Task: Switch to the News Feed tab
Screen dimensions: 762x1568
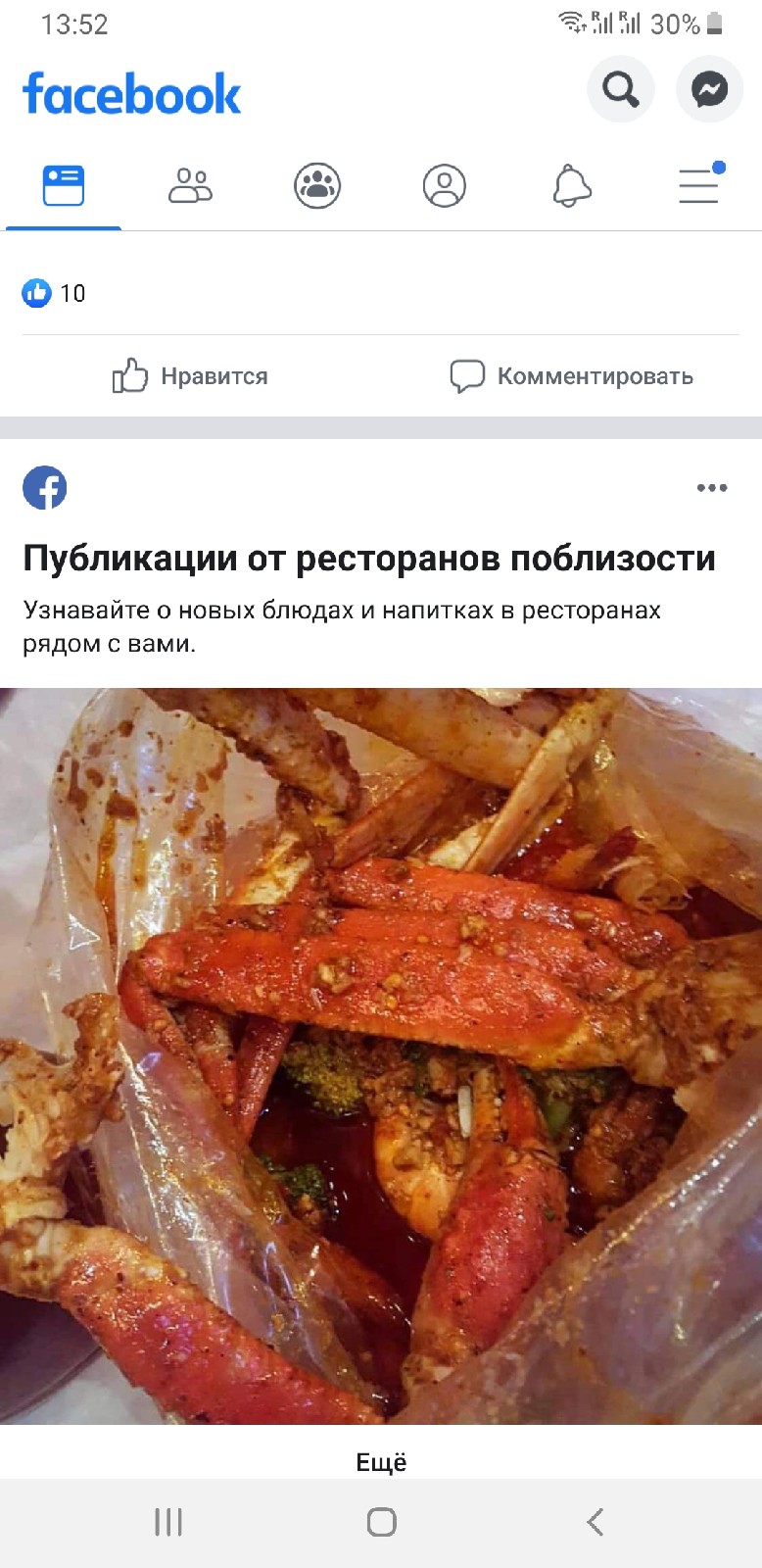Action: (64, 185)
